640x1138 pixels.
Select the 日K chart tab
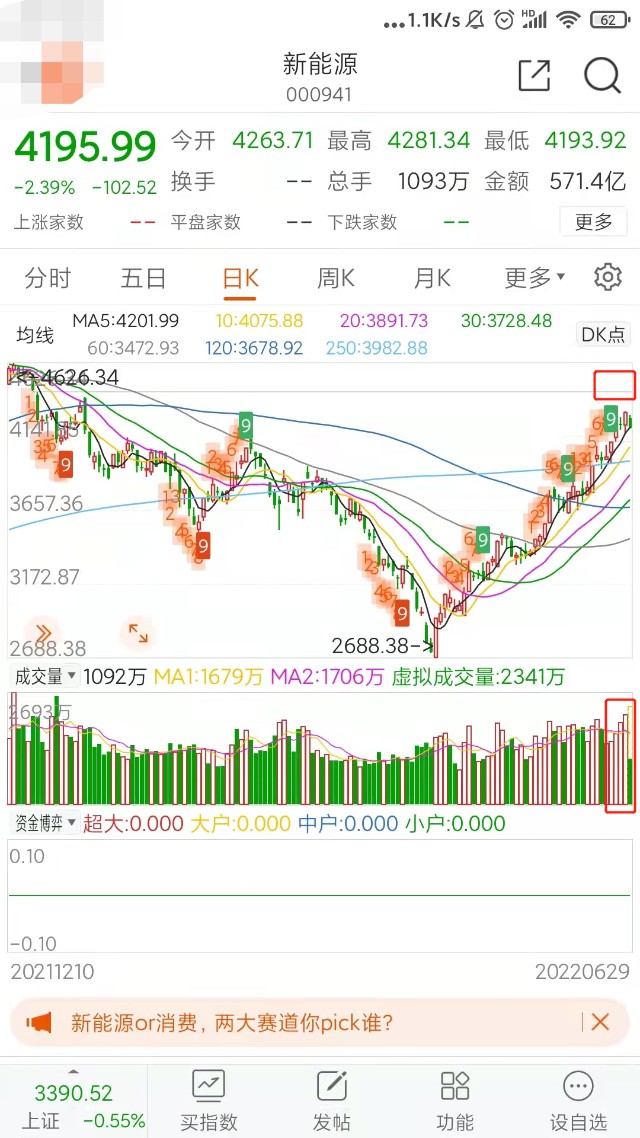coord(240,278)
